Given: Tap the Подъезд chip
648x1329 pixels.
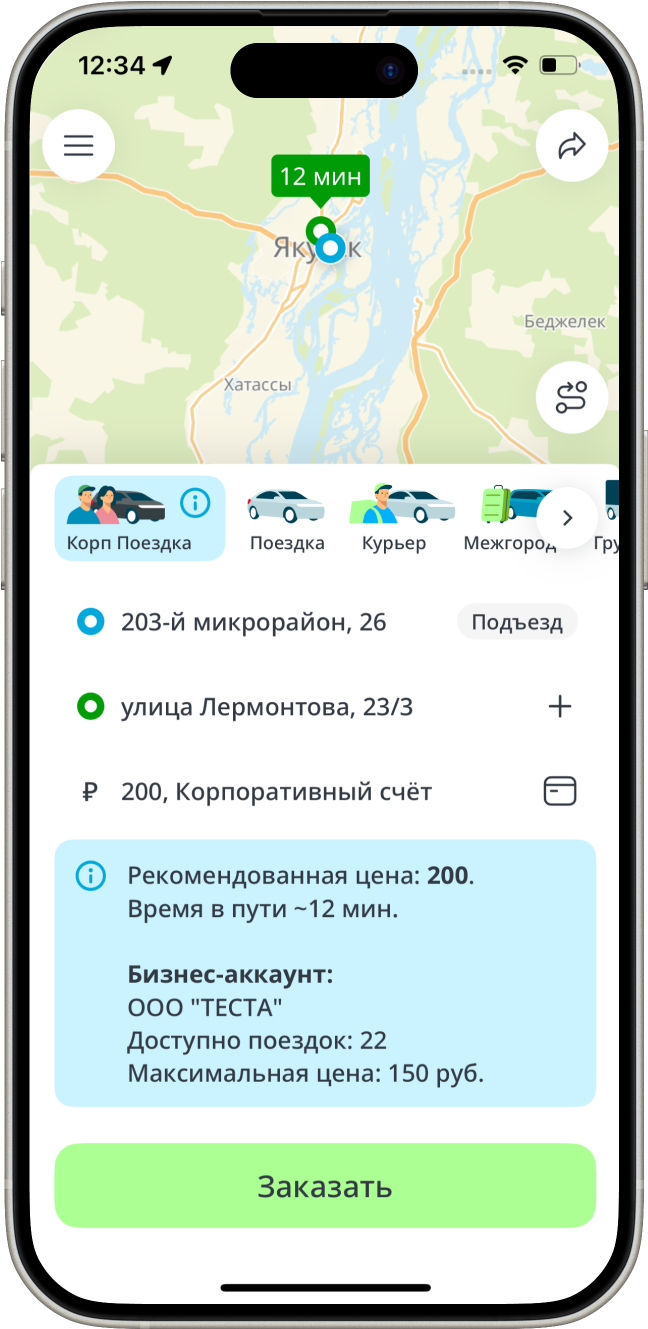Looking at the screenshot, I should [x=517, y=623].
